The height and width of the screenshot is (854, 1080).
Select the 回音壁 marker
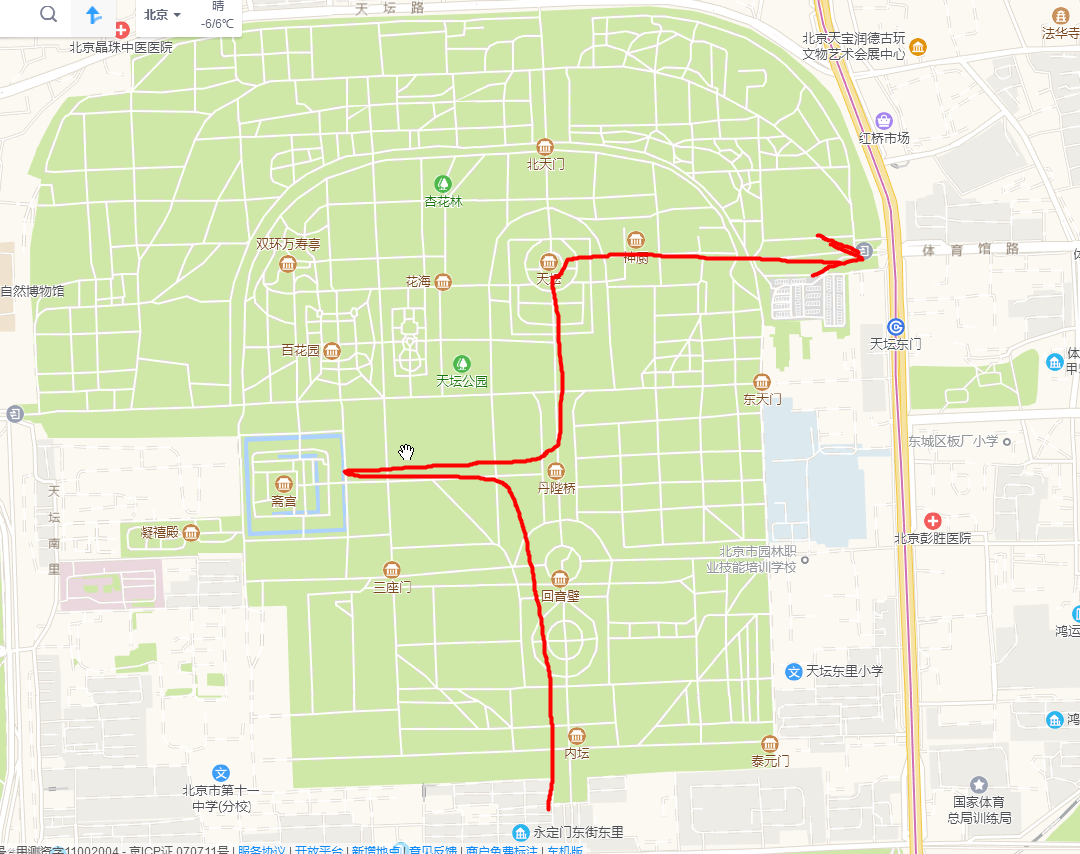[x=560, y=578]
